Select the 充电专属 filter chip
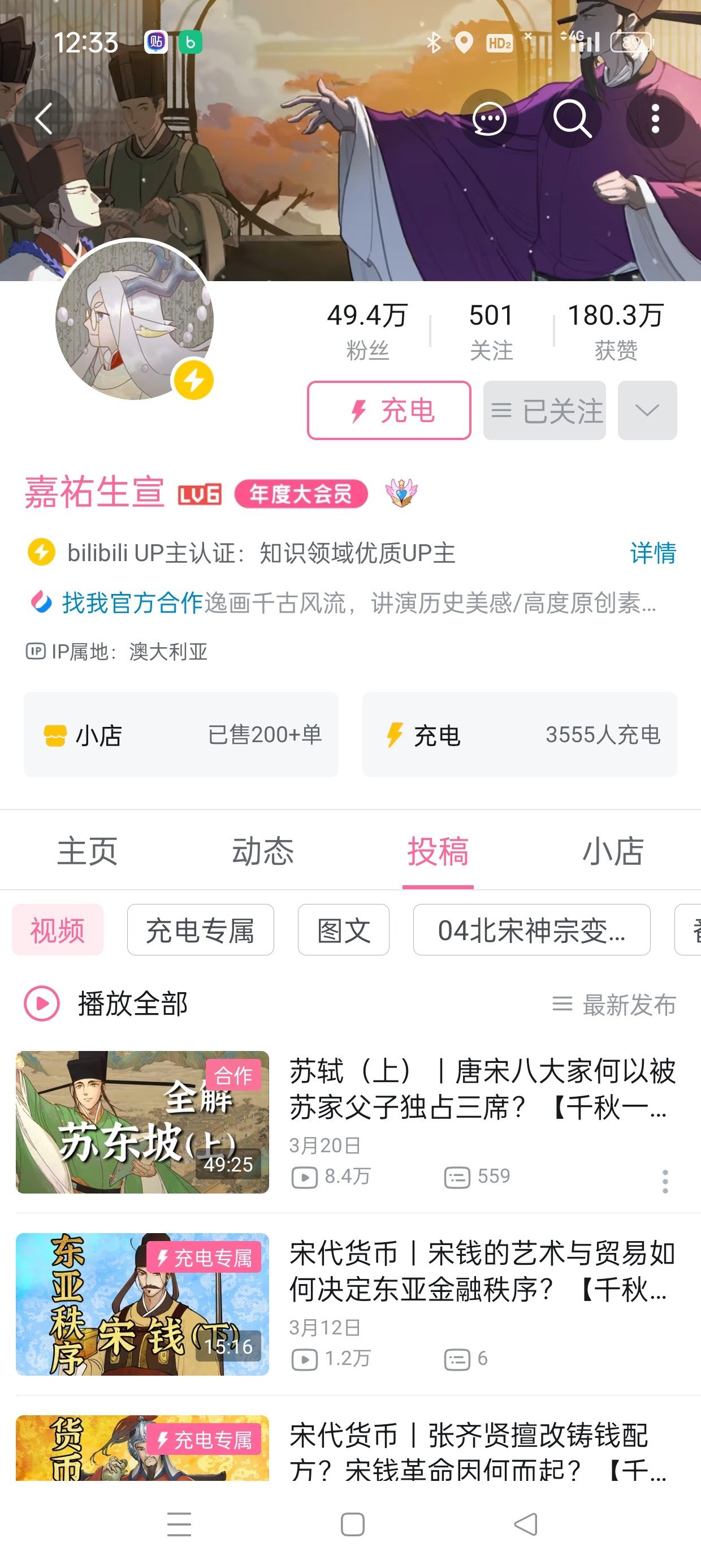 click(x=200, y=930)
